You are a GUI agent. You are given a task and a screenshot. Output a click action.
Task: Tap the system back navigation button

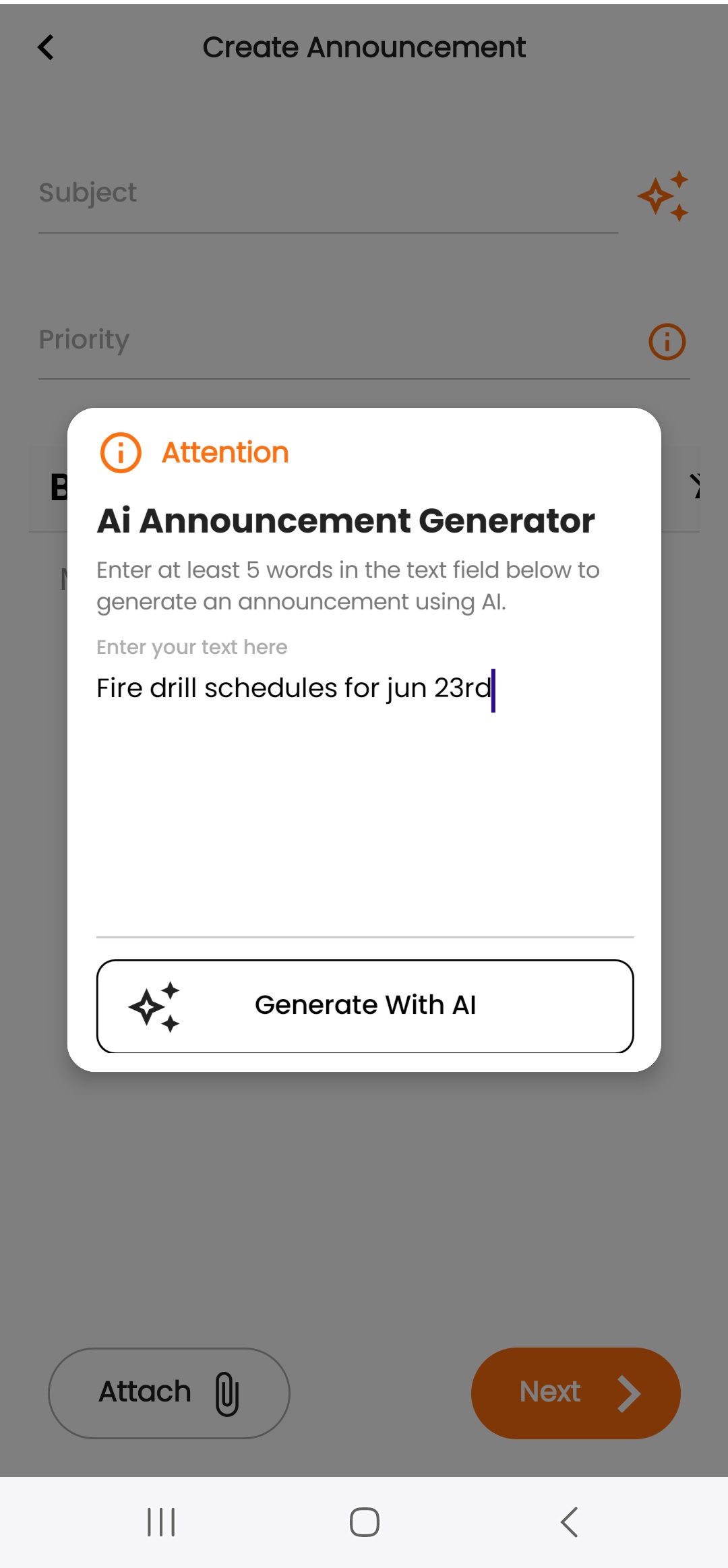tap(570, 1522)
